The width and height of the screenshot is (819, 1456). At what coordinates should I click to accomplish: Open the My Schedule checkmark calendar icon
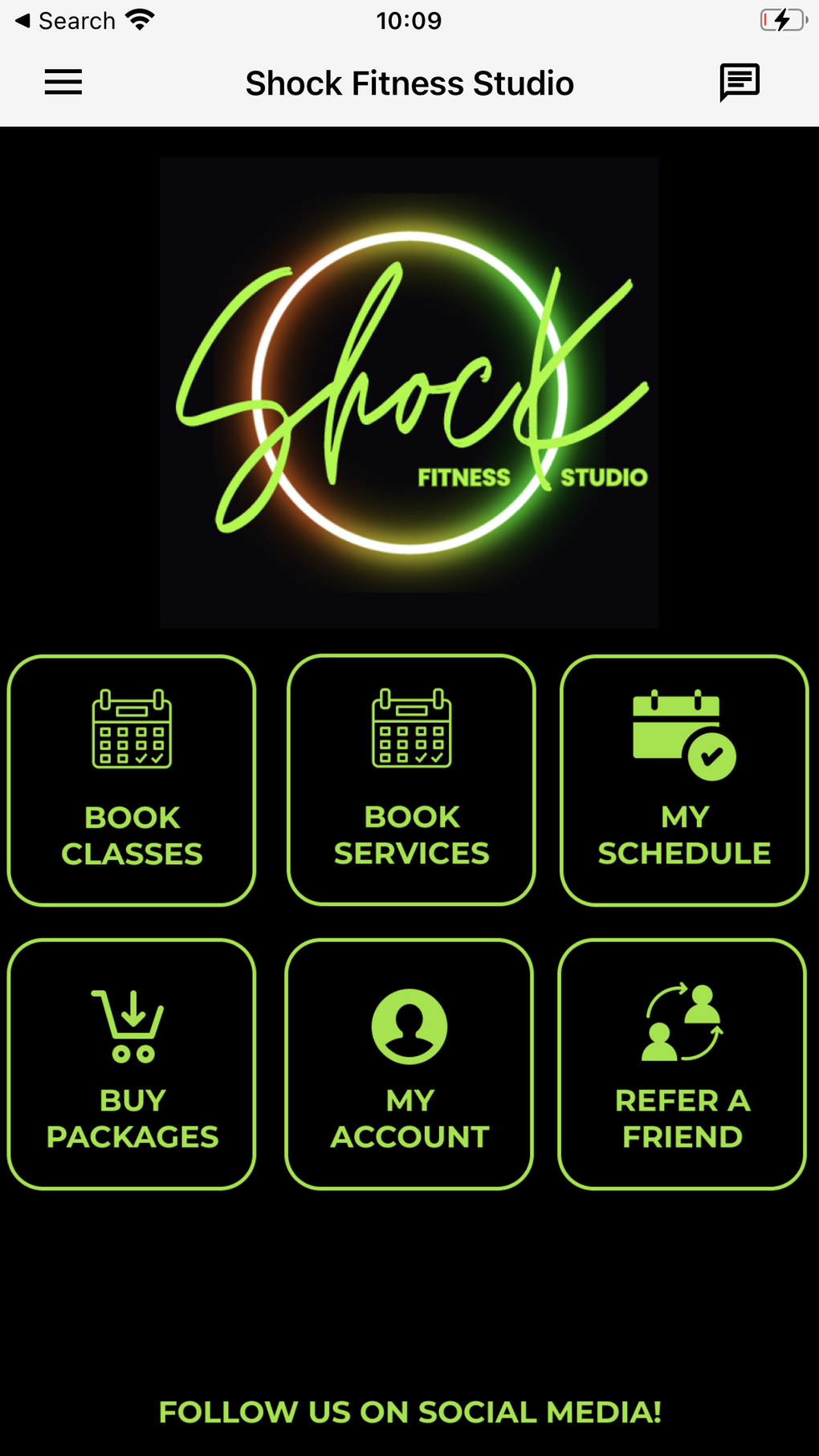point(683,735)
